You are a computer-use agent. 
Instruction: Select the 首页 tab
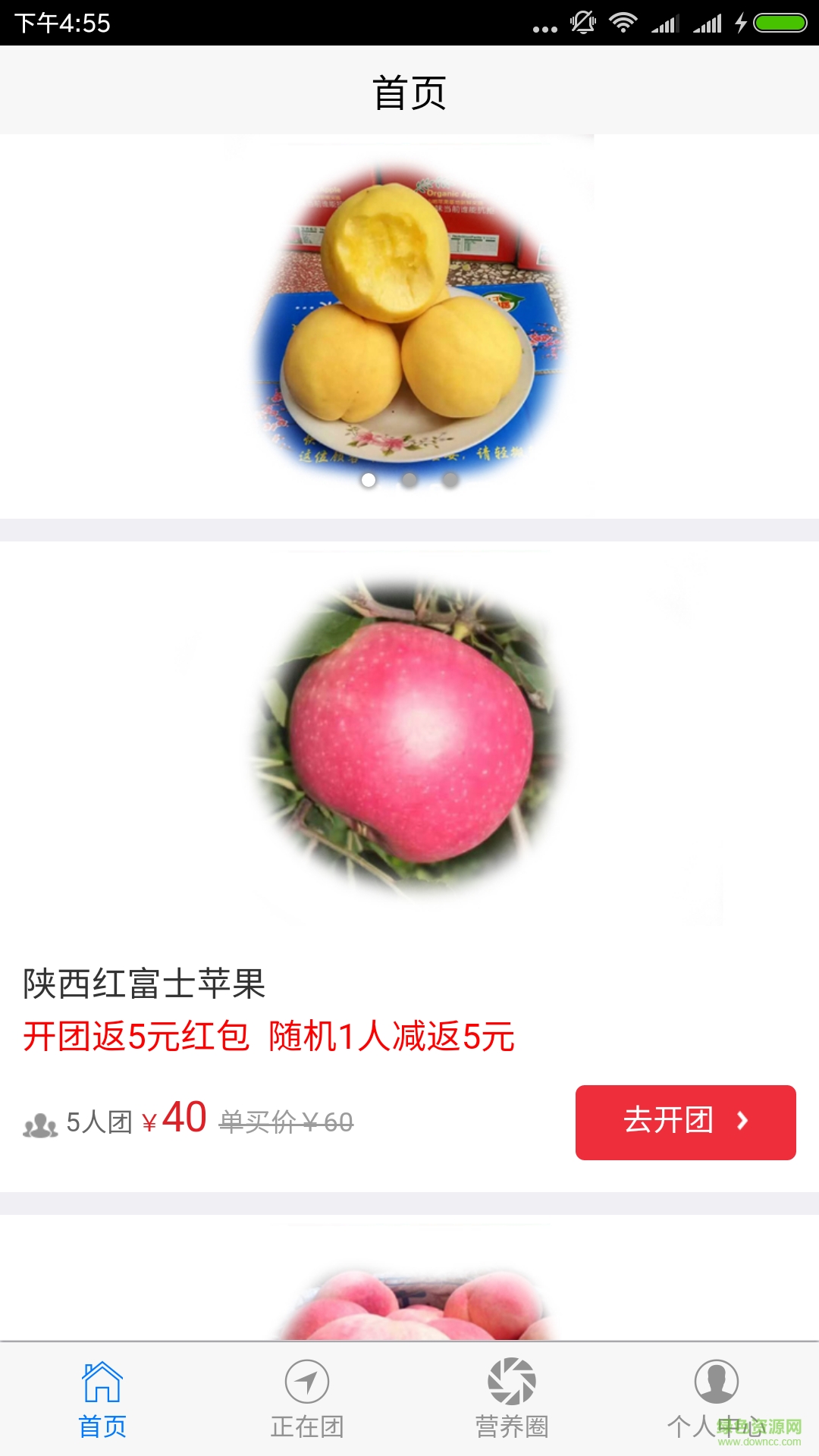(x=102, y=1398)
